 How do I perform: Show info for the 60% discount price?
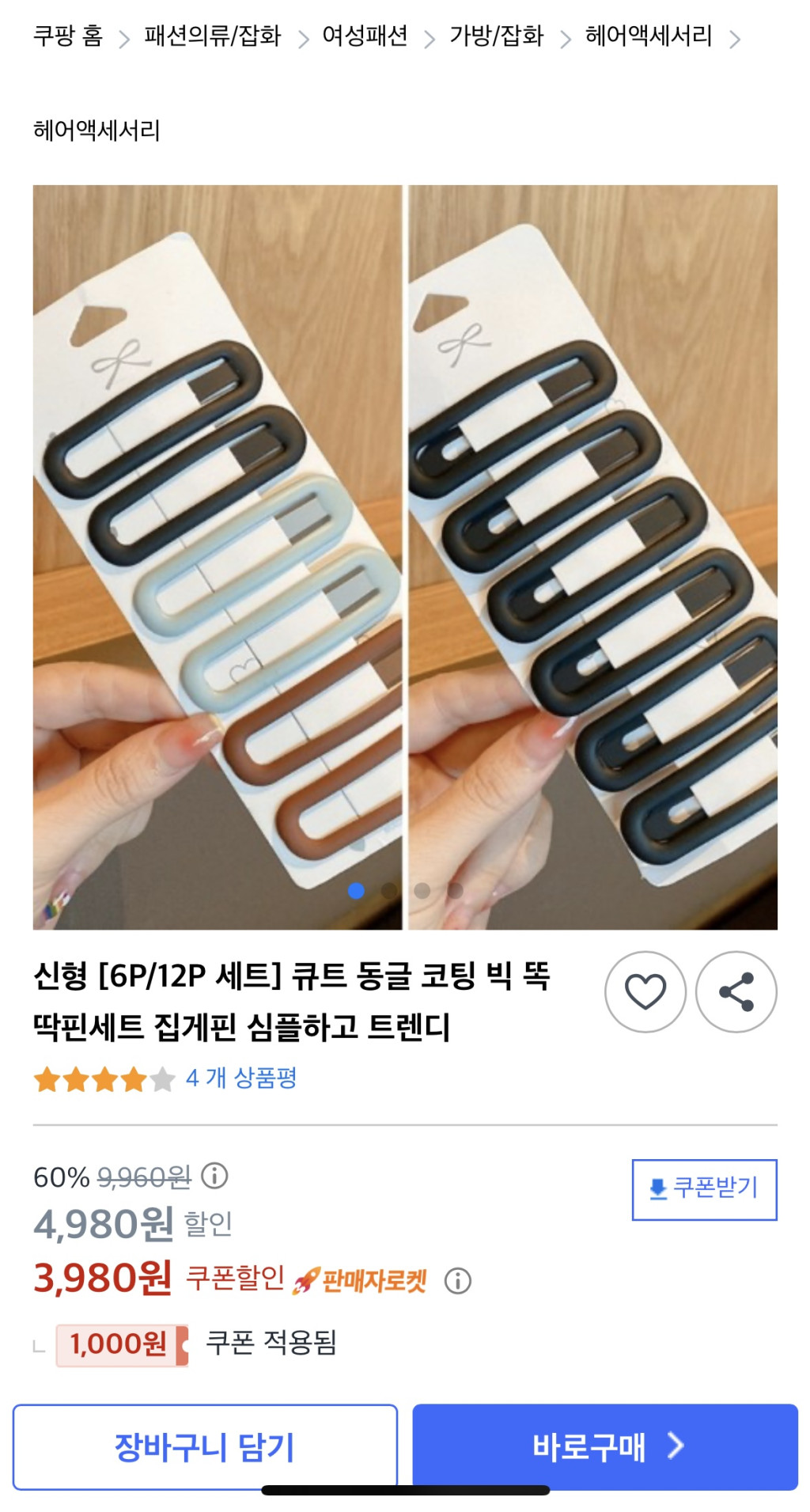[214, 1176]
